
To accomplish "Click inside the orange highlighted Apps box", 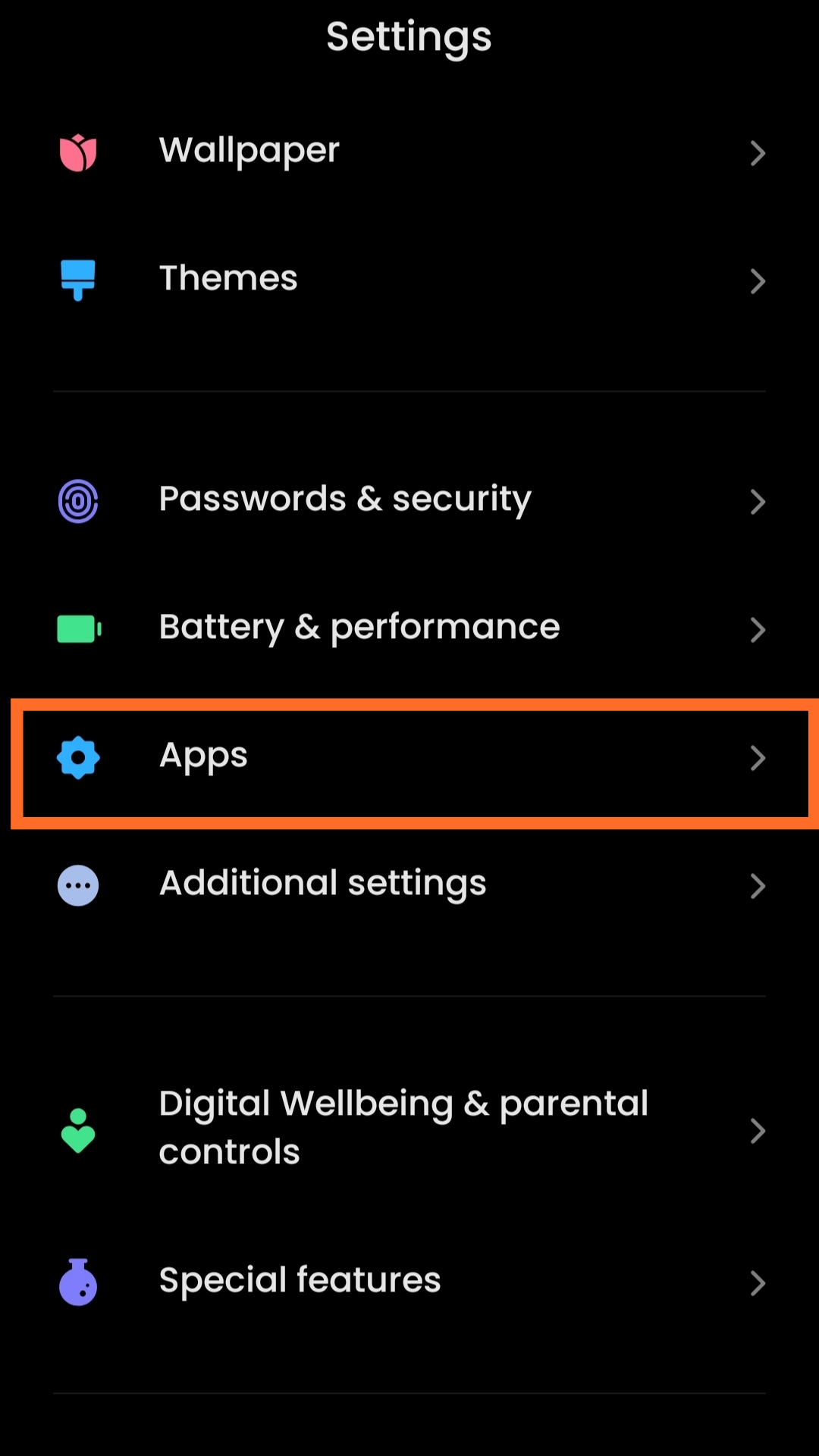I will click(x=409, y=758).
